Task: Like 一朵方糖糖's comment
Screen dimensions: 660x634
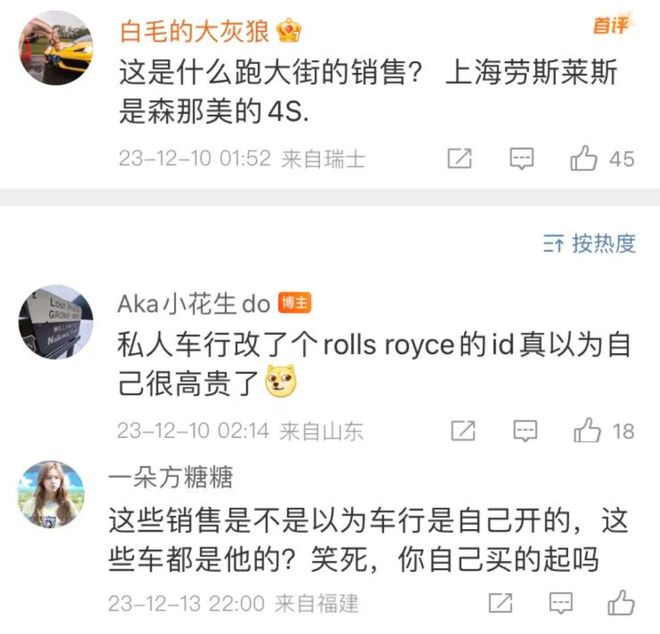Action: [x=620, y=603]
